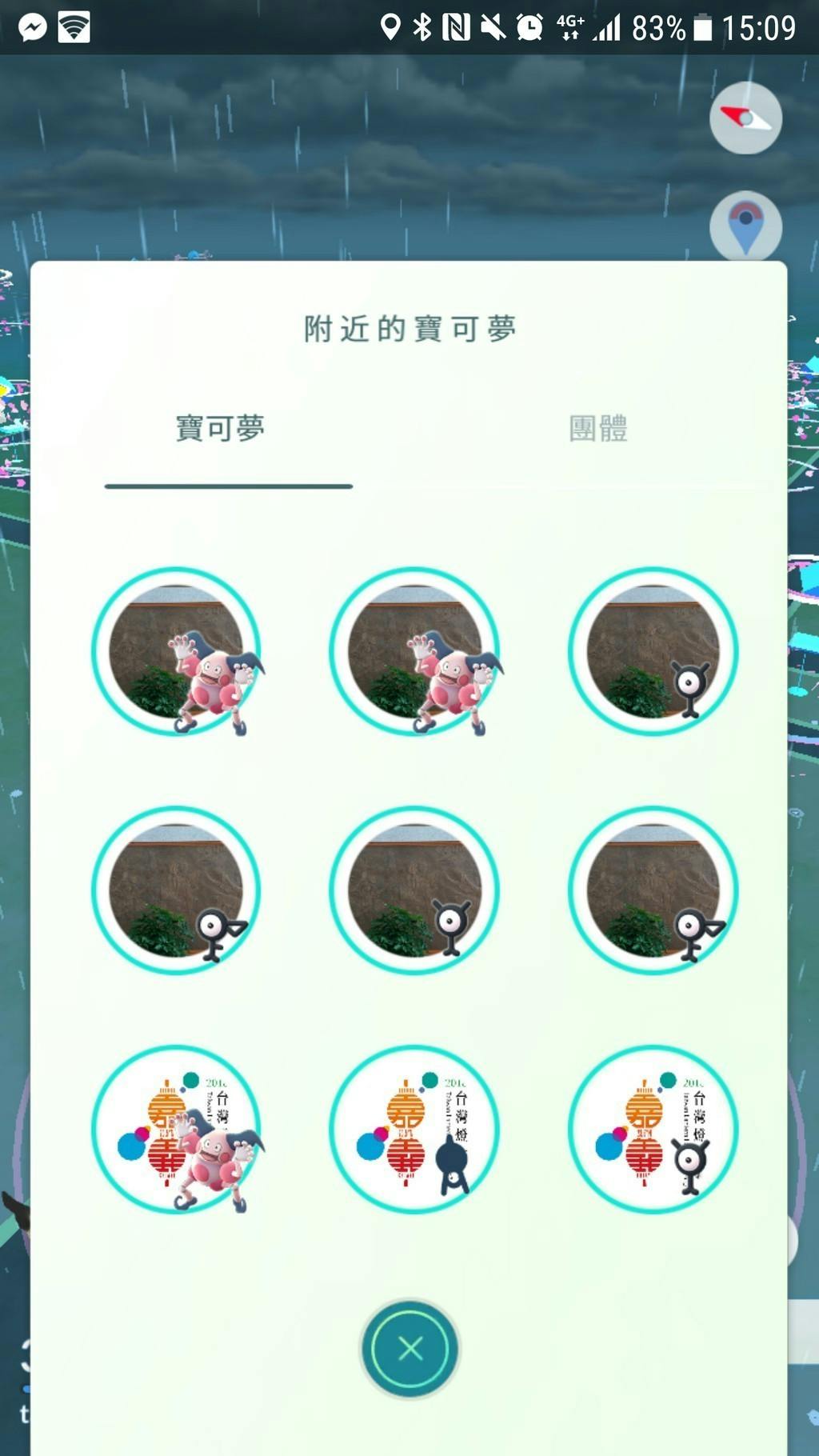Tap the compass icon
Screen dimensions: 819x1456
pyautogui.click(x=745, y=118)
